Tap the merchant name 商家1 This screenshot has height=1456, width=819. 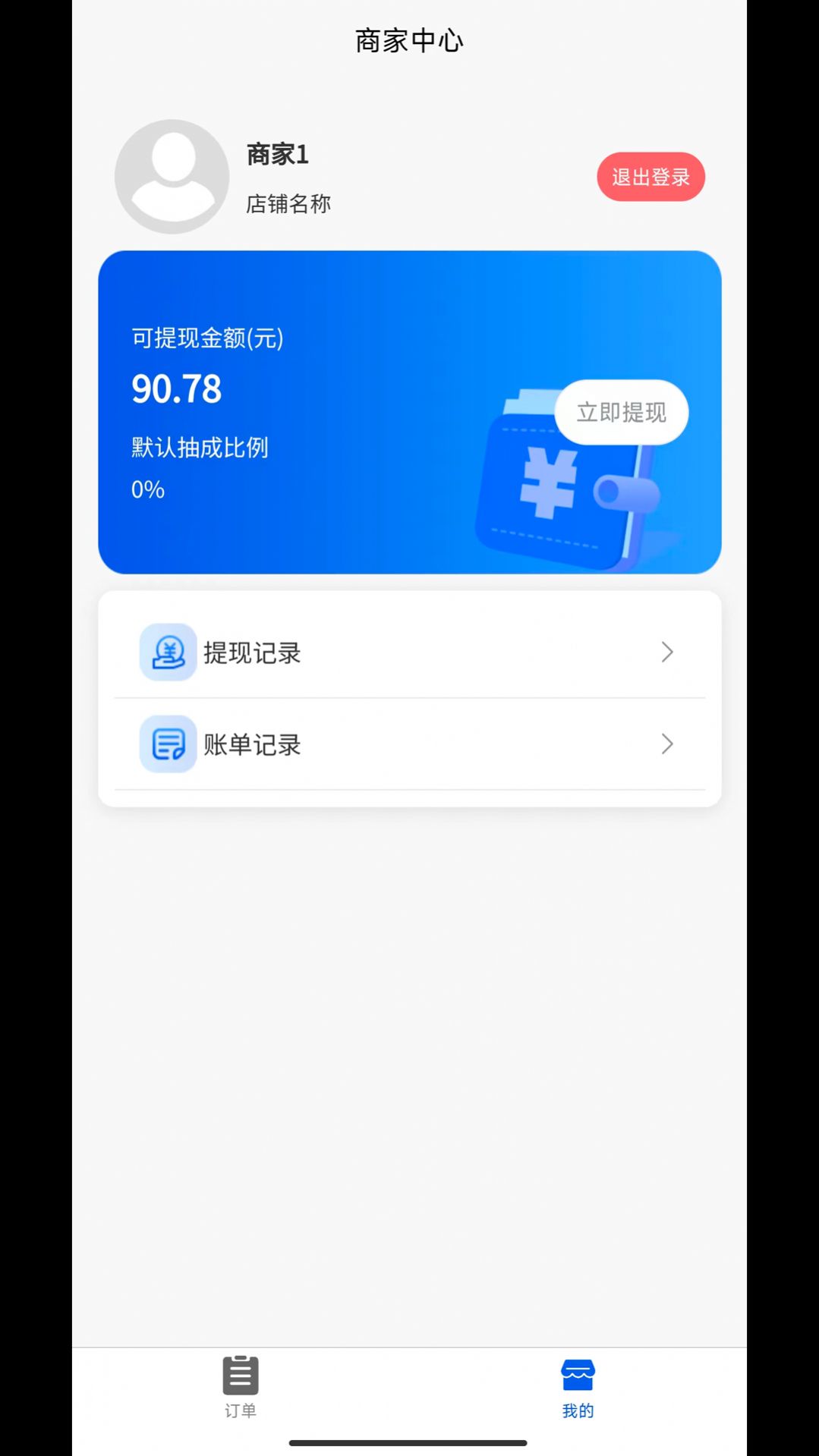click(276, 154)
